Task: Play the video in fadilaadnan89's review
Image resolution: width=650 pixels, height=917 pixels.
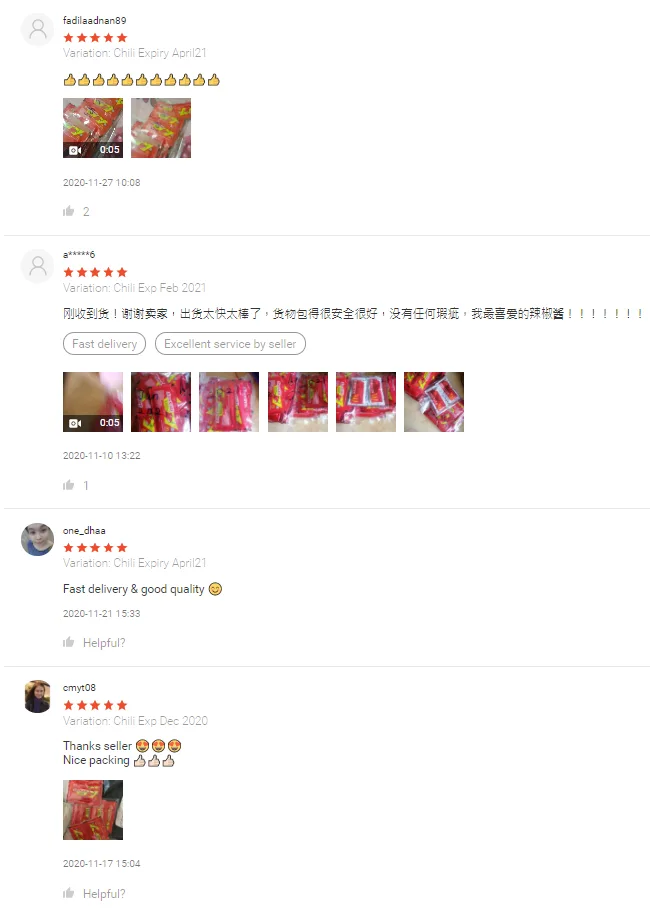Action: click(93, 128)
